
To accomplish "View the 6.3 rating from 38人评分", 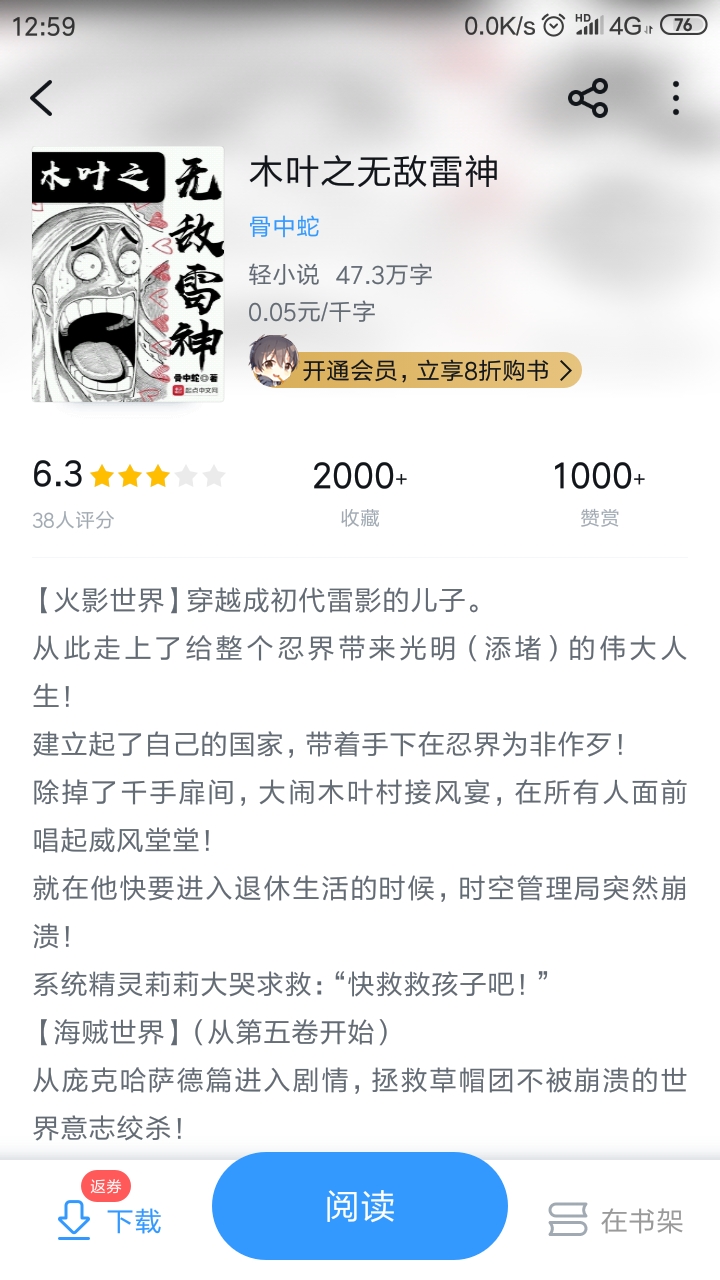I will pyautogui.click(x=128, y=490).
